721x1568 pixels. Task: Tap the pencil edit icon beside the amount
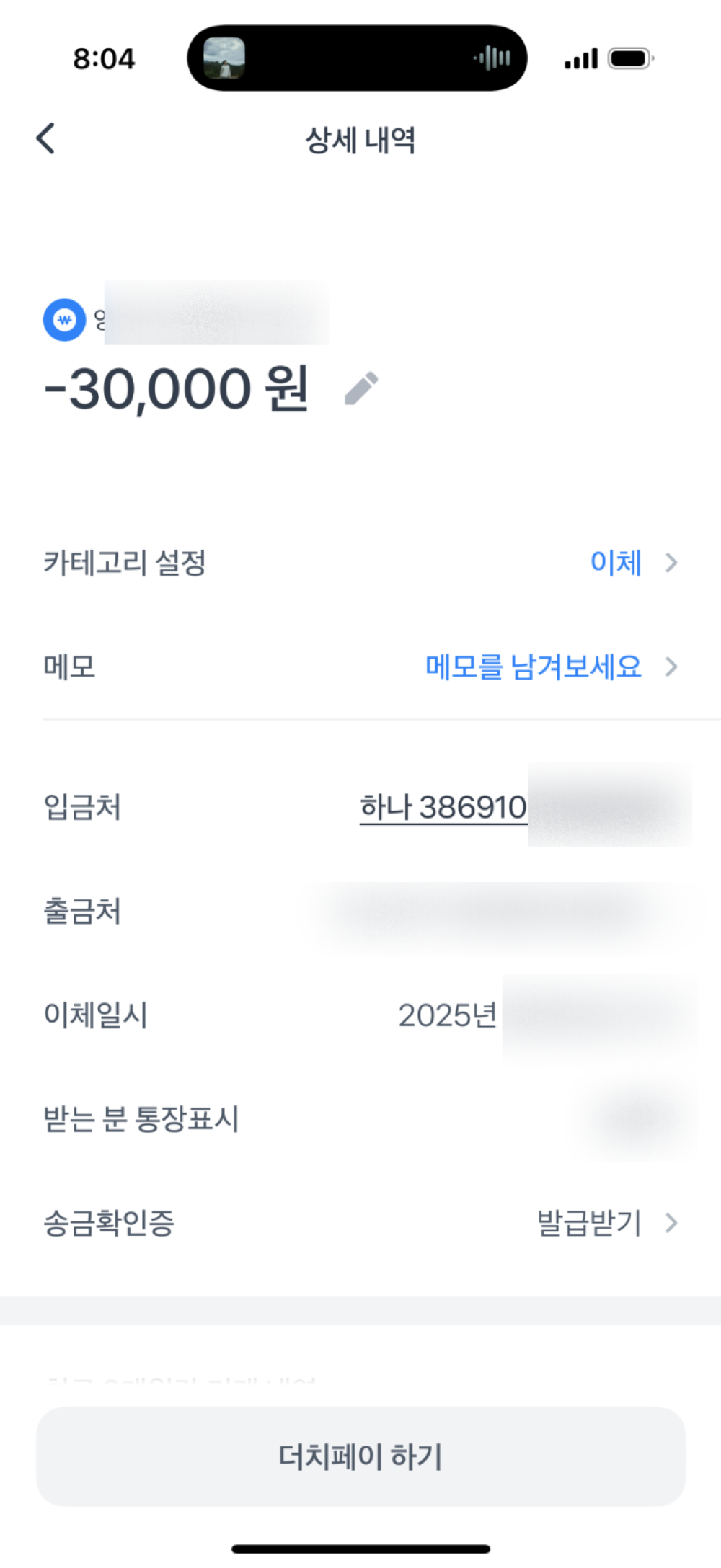[x=361, y=388]
